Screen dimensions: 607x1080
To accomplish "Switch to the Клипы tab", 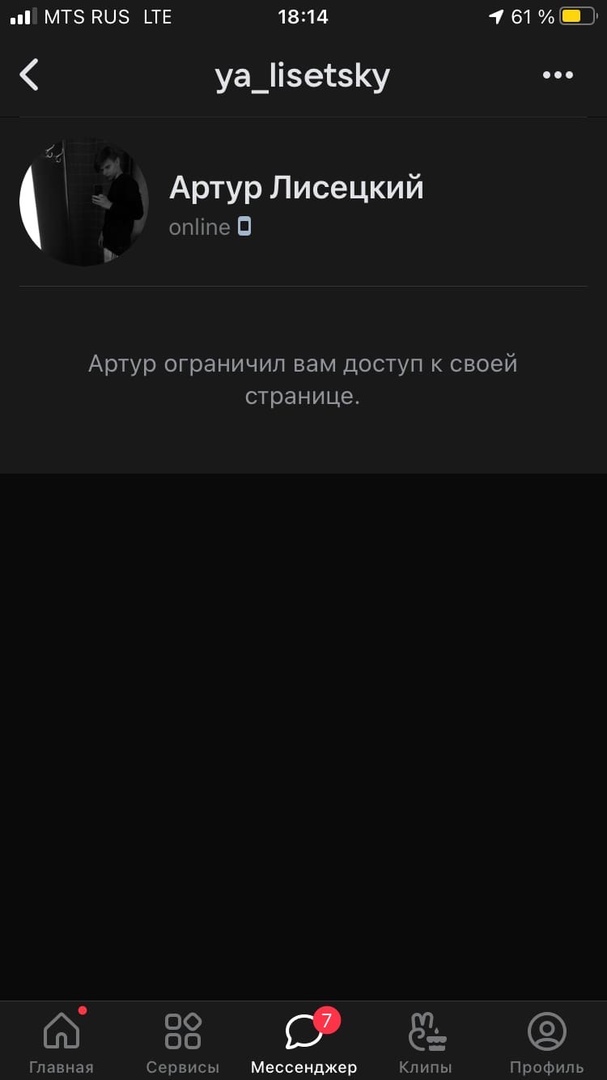I will pyautogui.click(x=425, y=1040).
